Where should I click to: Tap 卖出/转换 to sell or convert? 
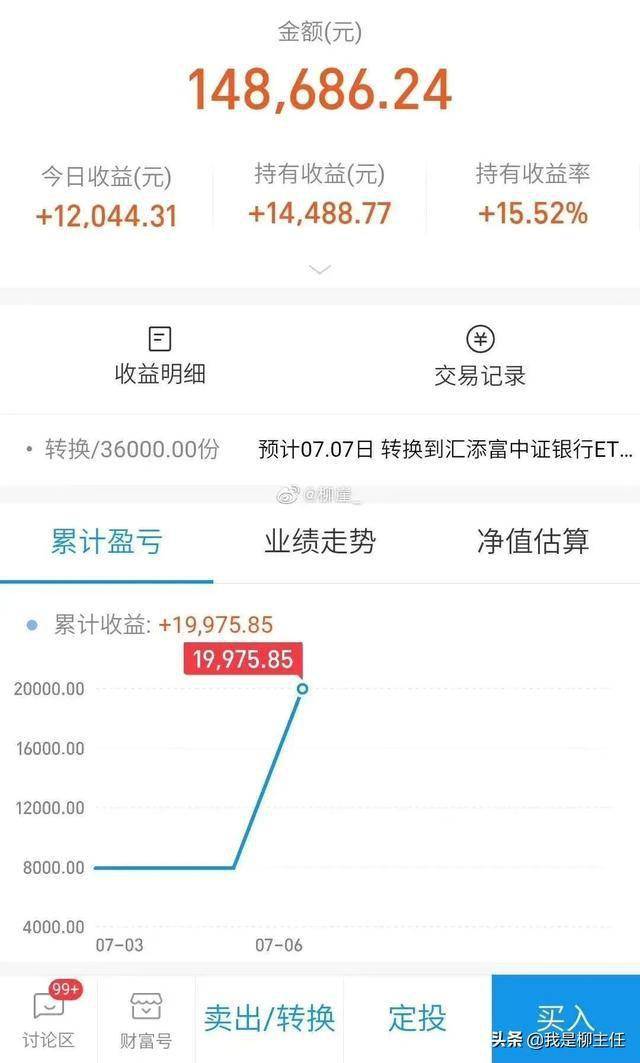pyautogui.click(x=269, y=1019)
